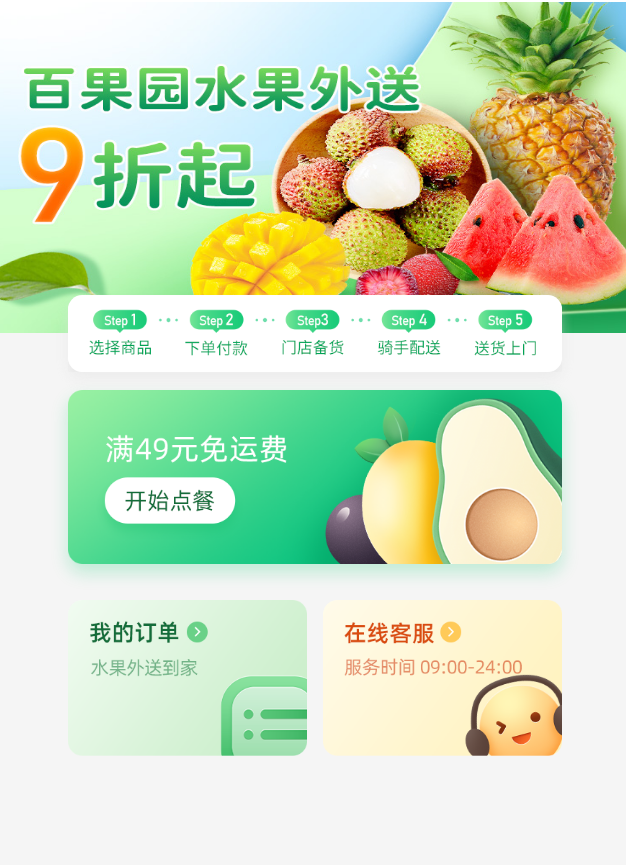Open the 我的订单 card

pyautogui.click(x=187, y=677)
